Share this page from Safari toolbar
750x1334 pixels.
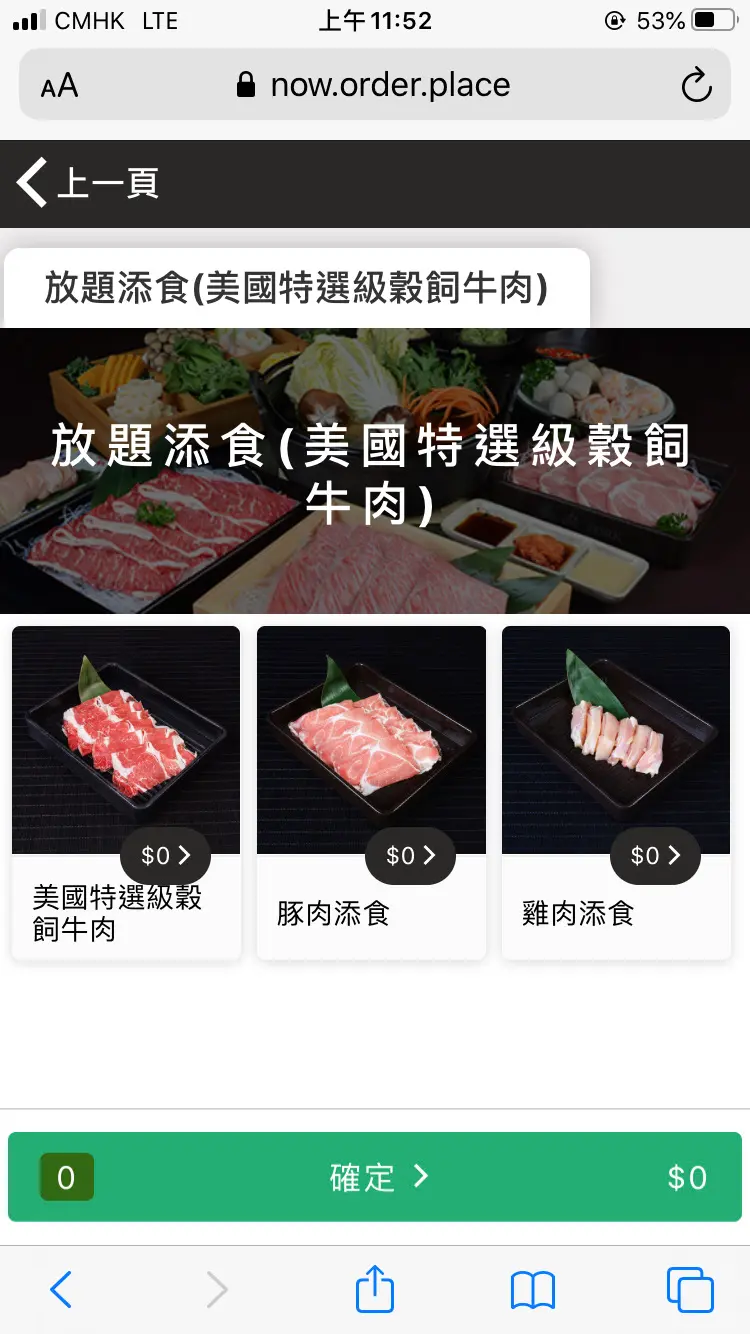(x=375, y=1290)
